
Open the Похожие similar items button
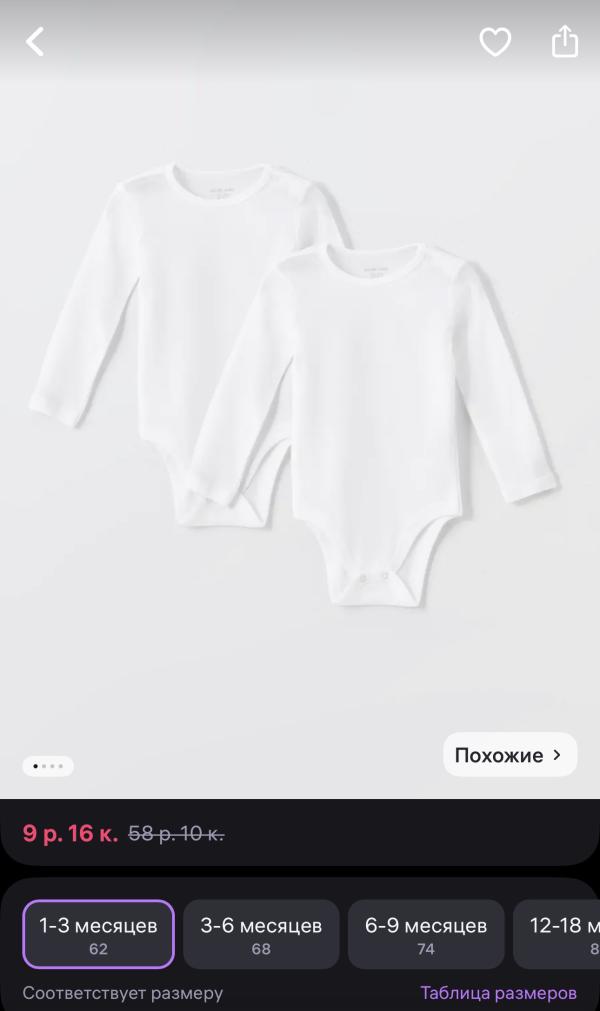[510, 755]
